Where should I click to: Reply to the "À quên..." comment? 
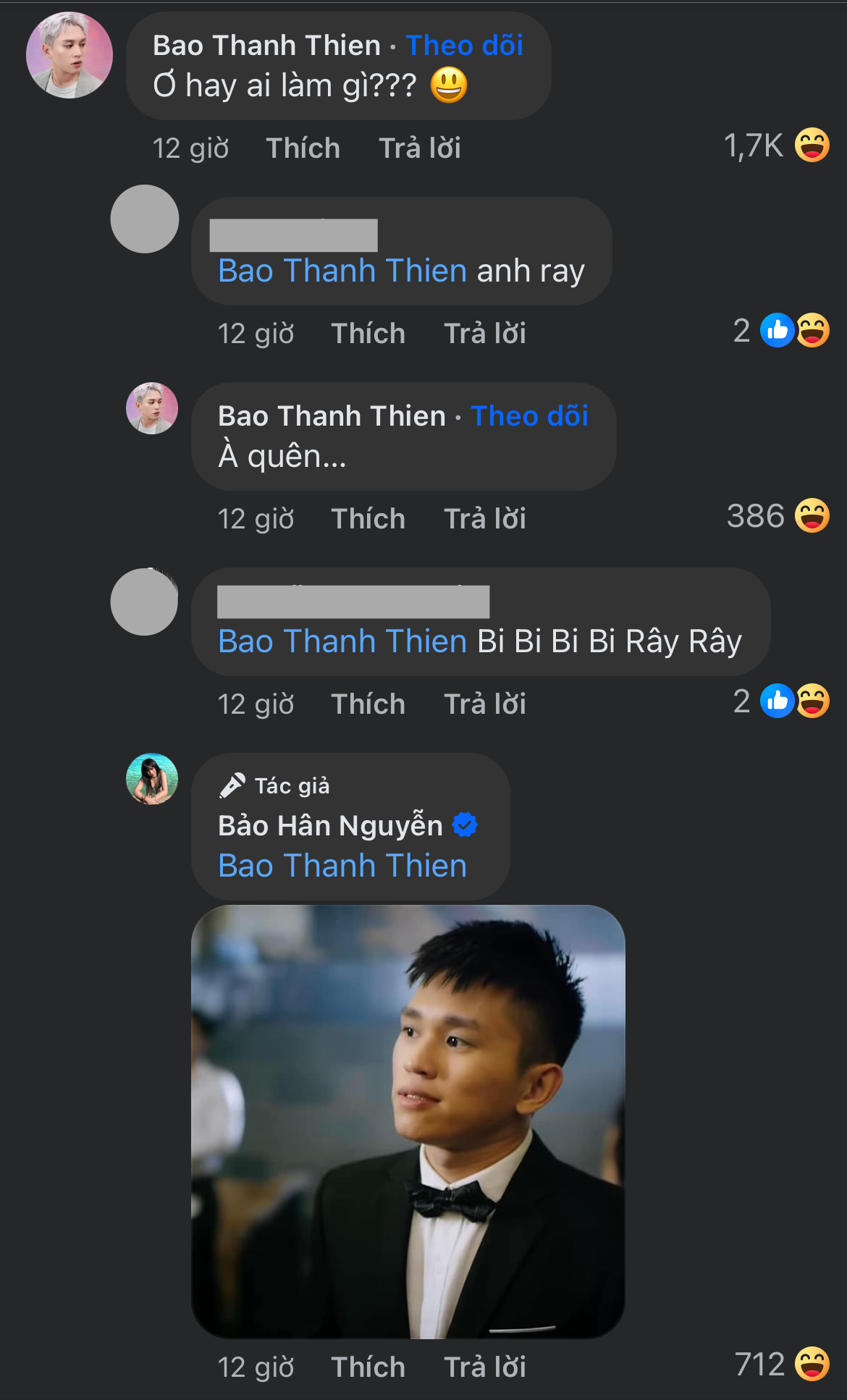click(x=484, y=519)
